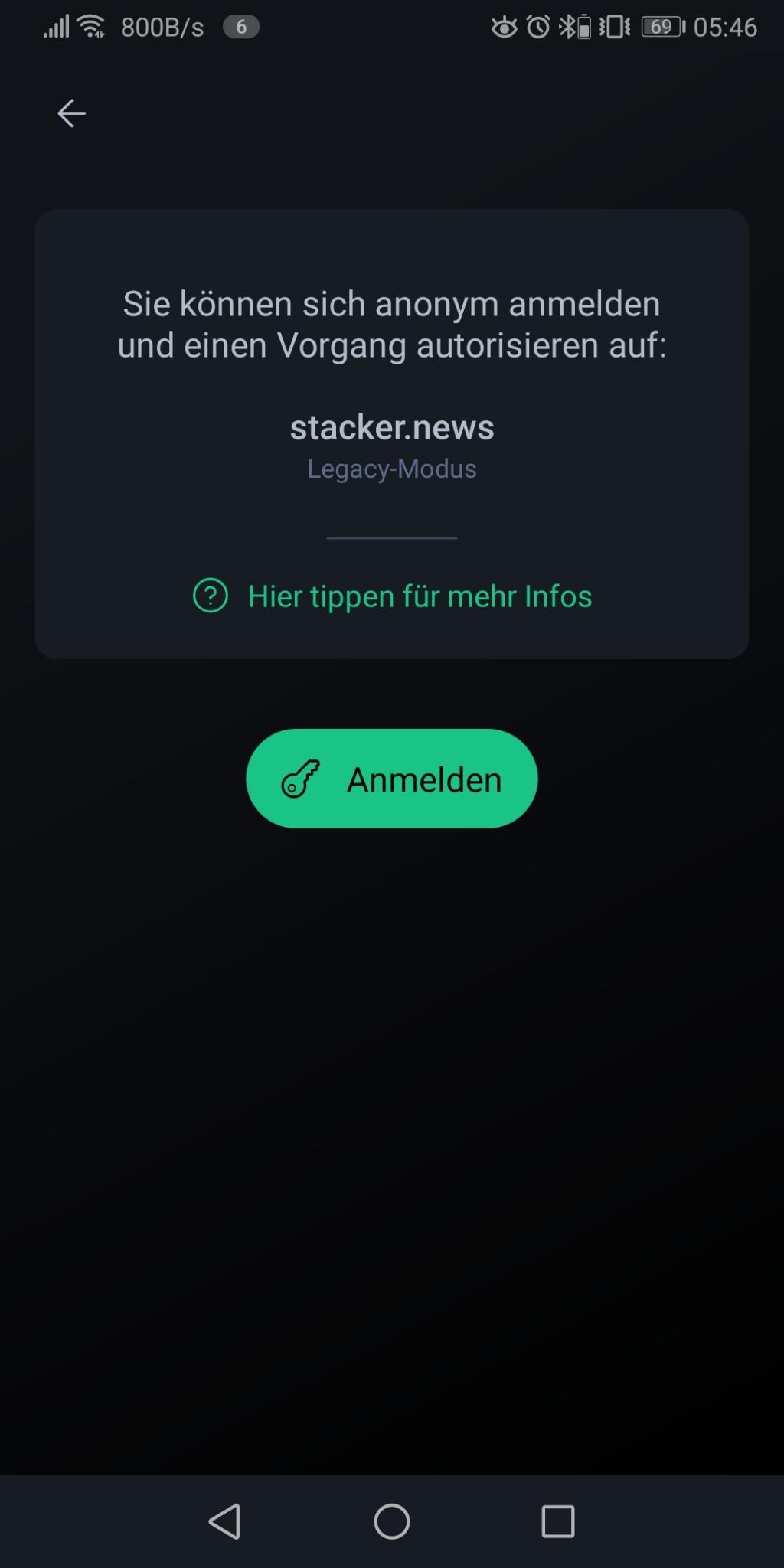This screenshot has height=1568, width=784.
Task: Go to the home screen
Action: (x=392, y=1521)
